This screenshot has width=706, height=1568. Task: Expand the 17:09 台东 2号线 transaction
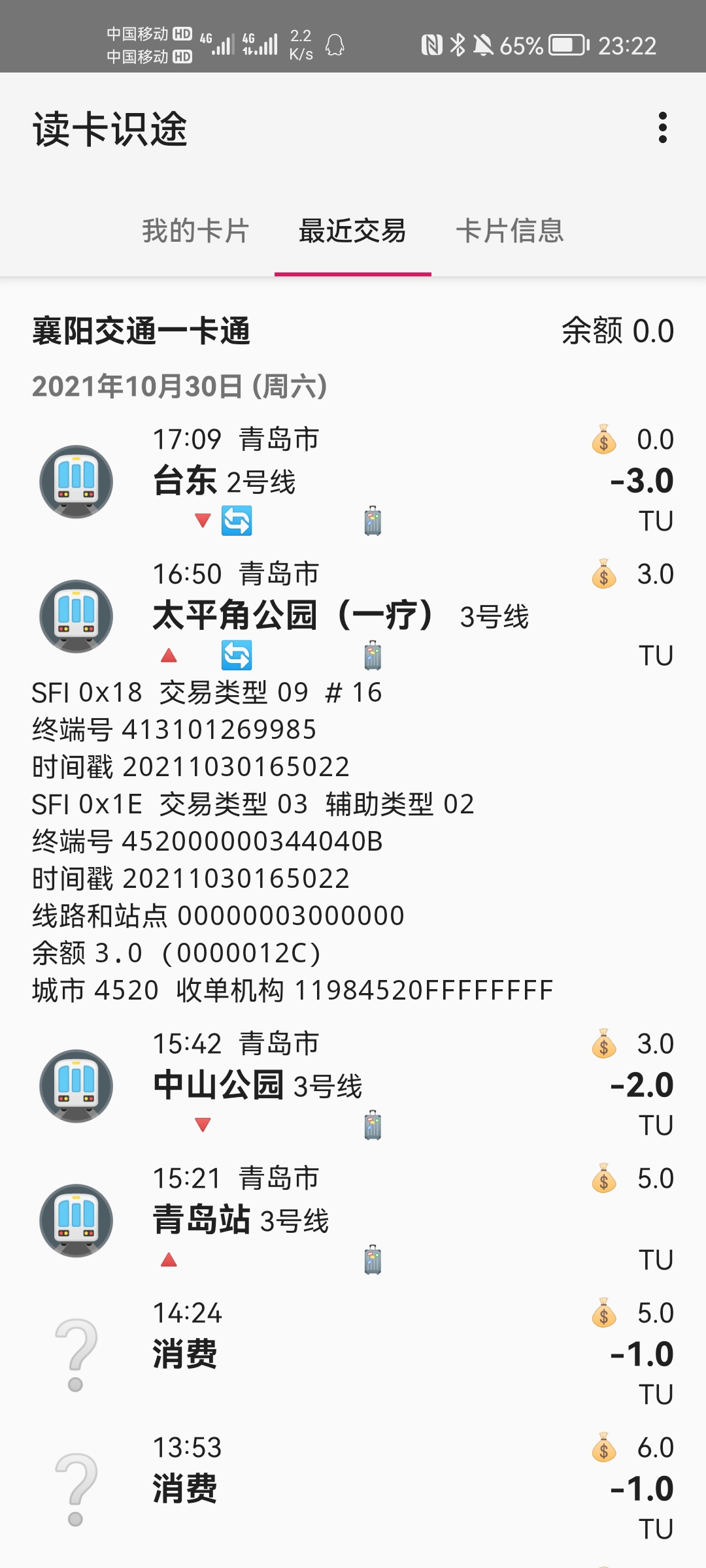(x=353, y=481)
